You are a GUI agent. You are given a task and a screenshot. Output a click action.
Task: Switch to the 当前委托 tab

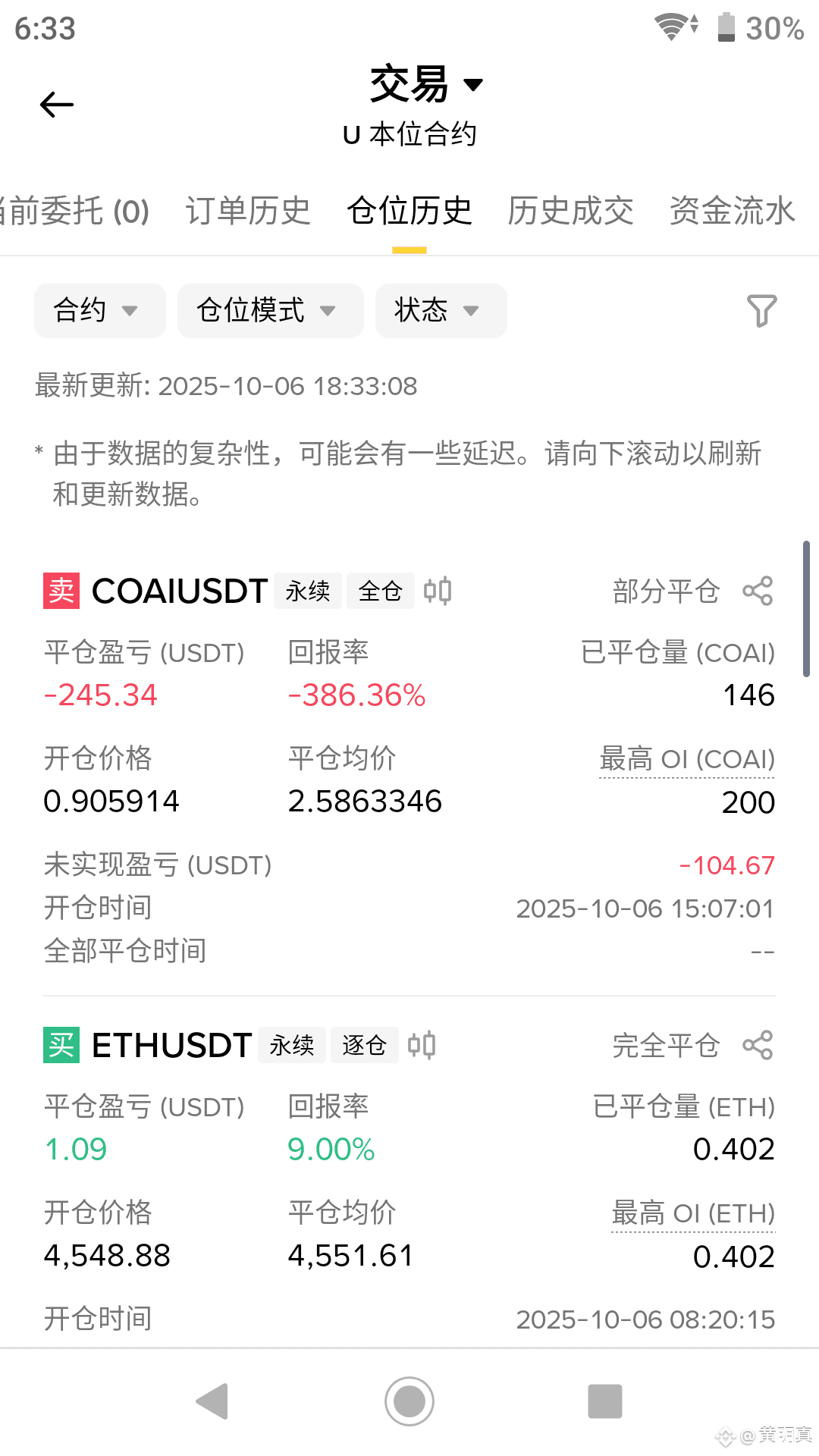(74, 211)
